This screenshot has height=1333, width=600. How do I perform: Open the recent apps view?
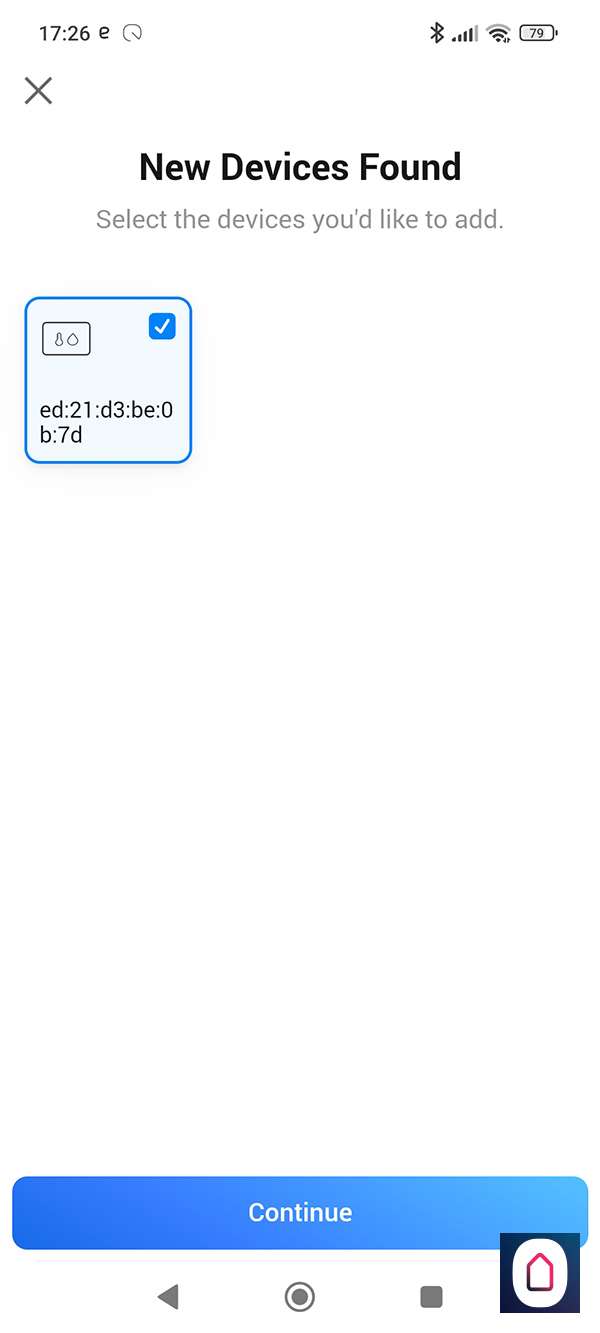(431, 1297)
